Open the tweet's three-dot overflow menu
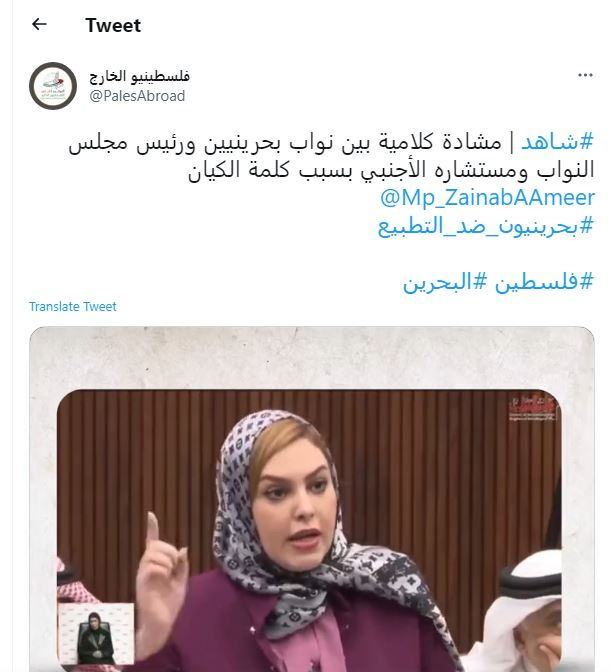Screen dimensions: 610x672 point(585,76)
